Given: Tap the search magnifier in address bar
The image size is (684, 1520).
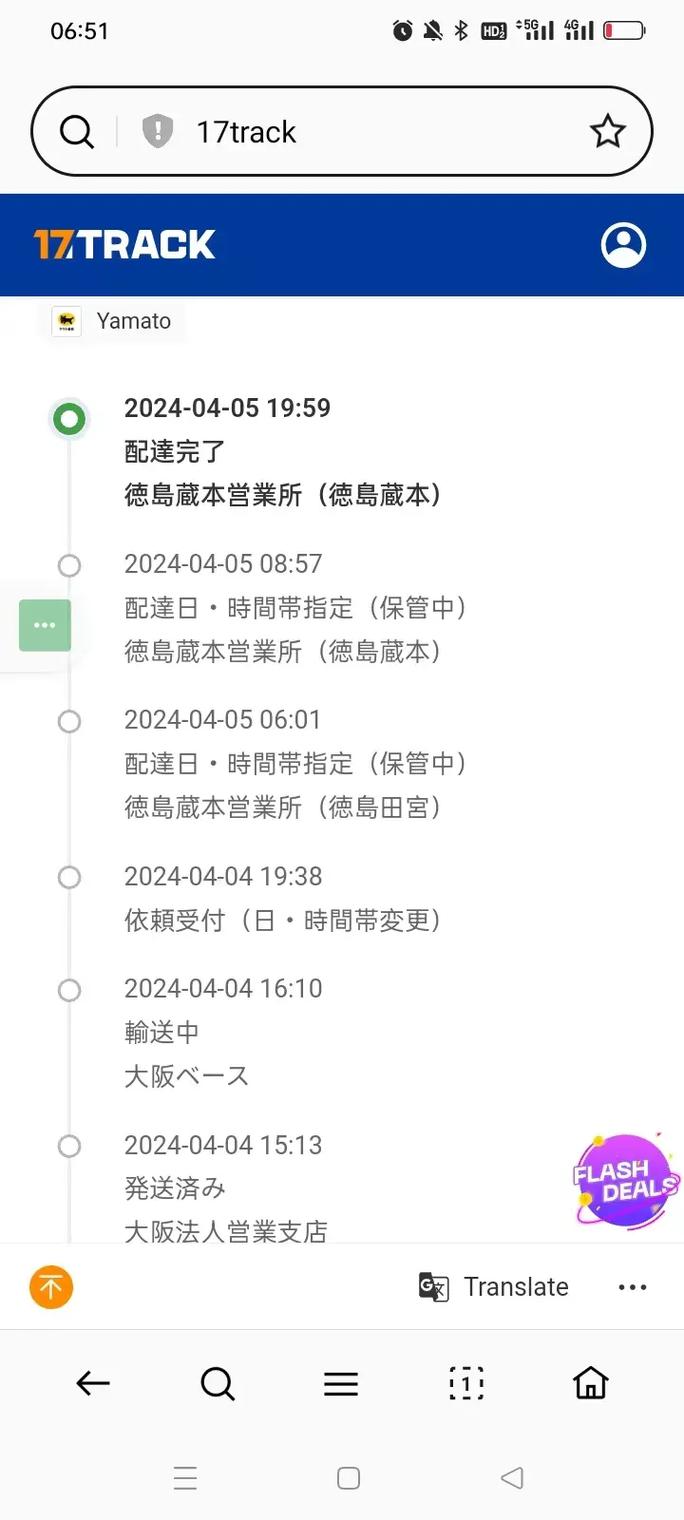Looking at the screenshot, I should click(76, 132).
